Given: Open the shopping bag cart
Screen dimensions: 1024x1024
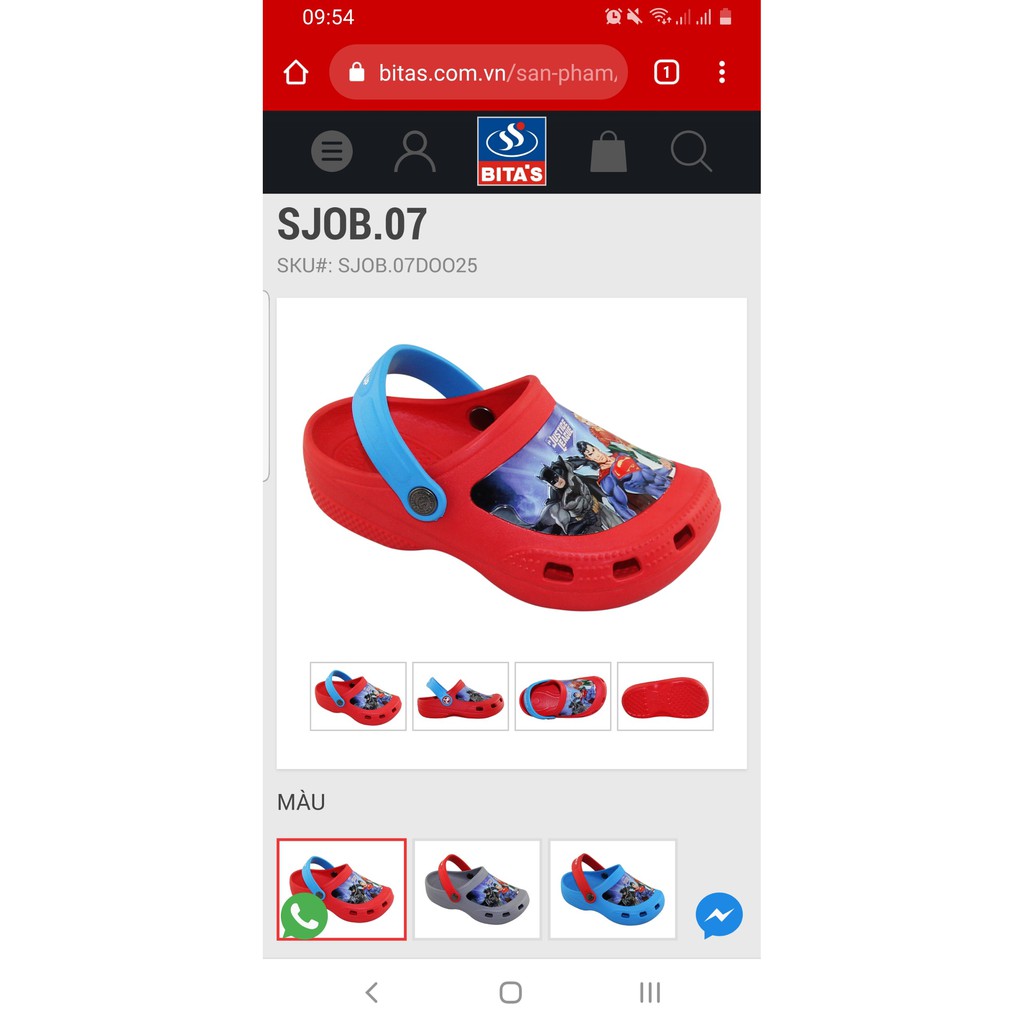Looking at the screenshot, I should (608, 152).
